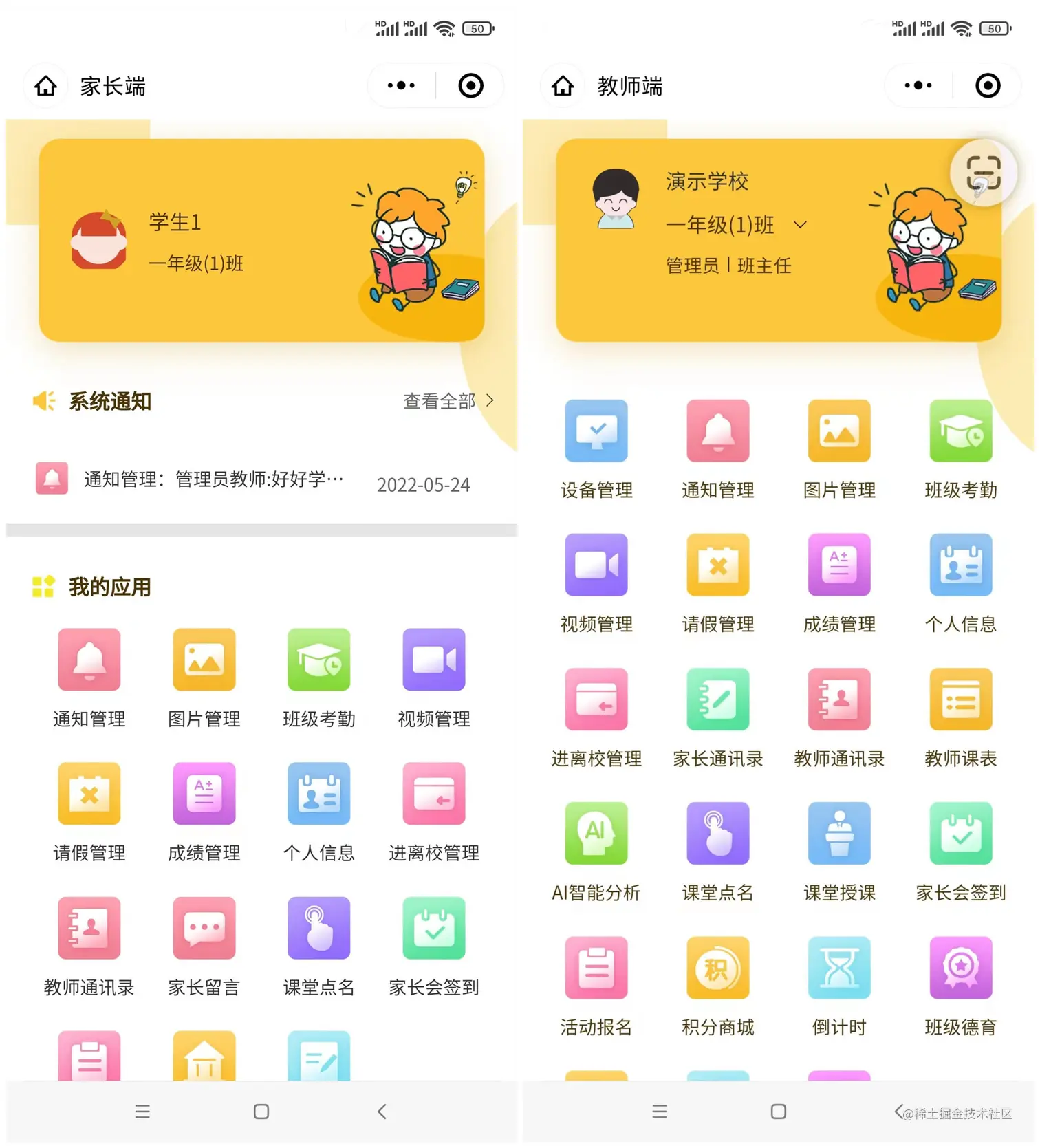View 教师课表
The image size is (1040, 1148).
tap(960, 717)
